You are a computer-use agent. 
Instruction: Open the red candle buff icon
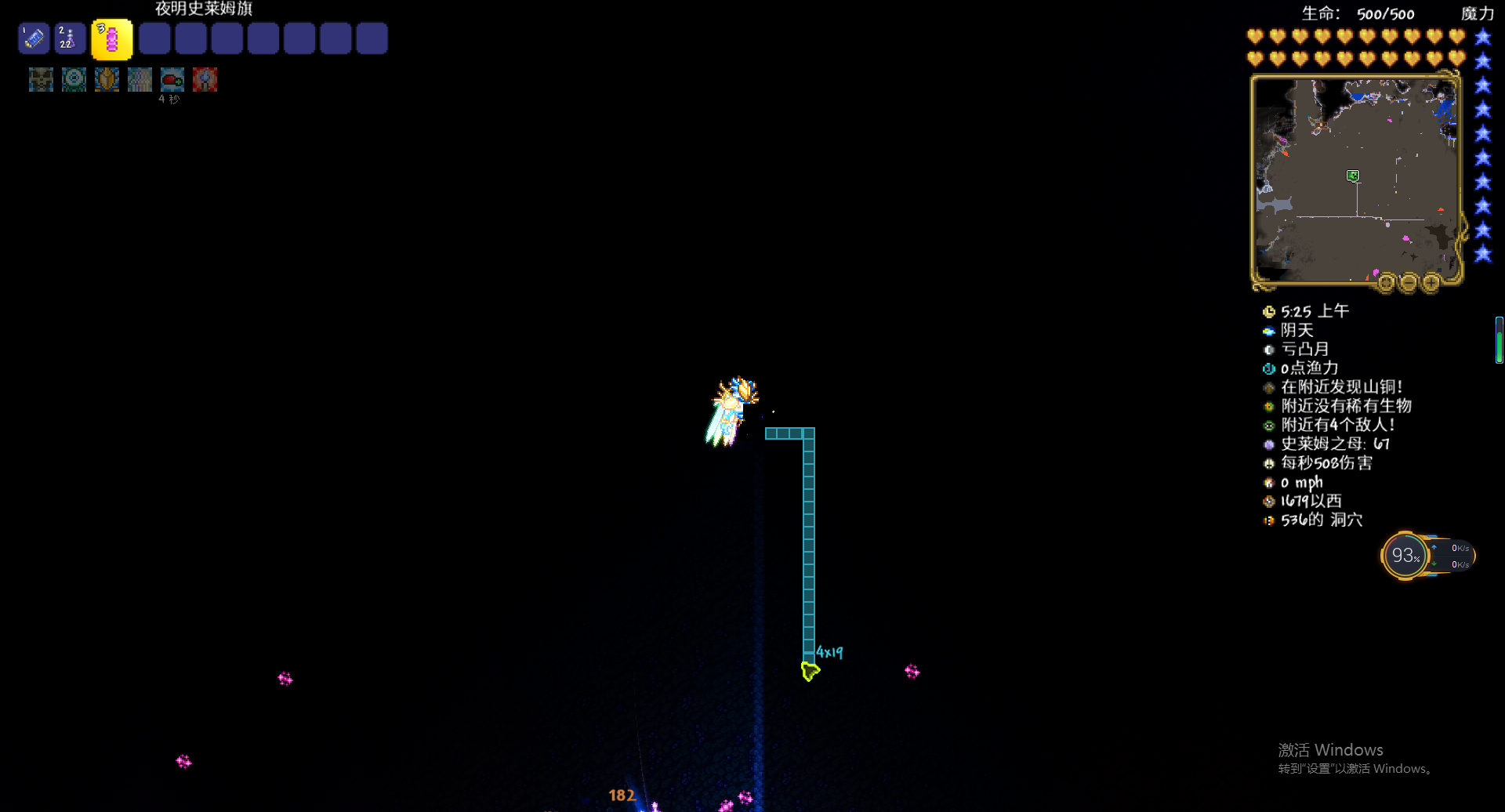point(205,79)
